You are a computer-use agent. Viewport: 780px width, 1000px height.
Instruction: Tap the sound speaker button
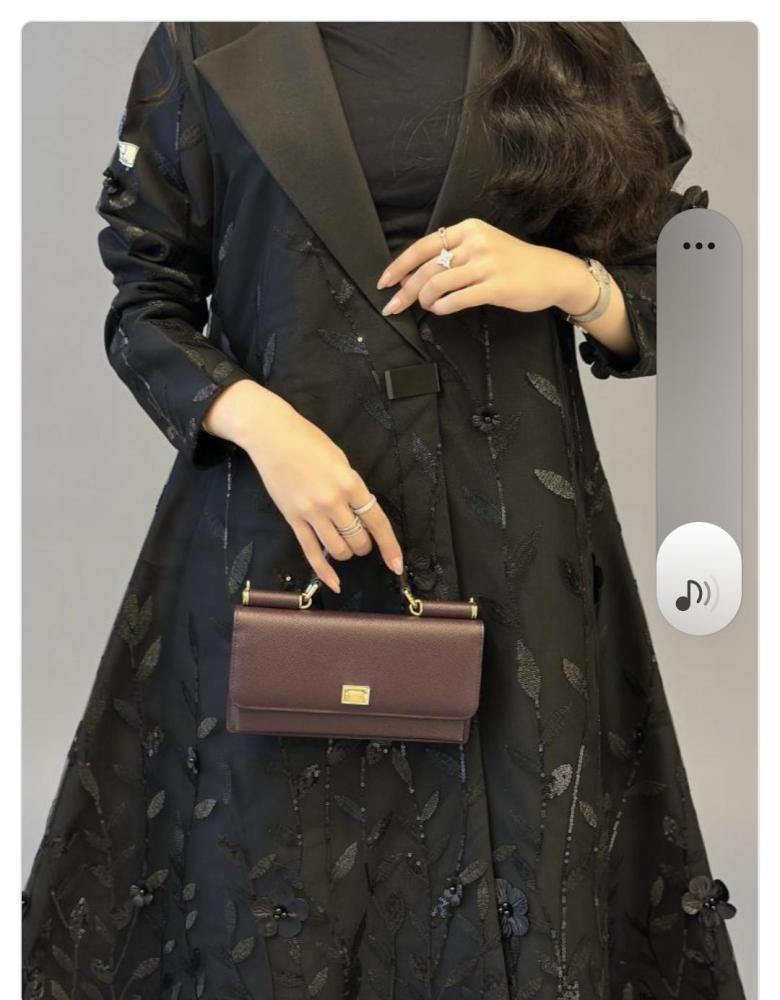698,592
